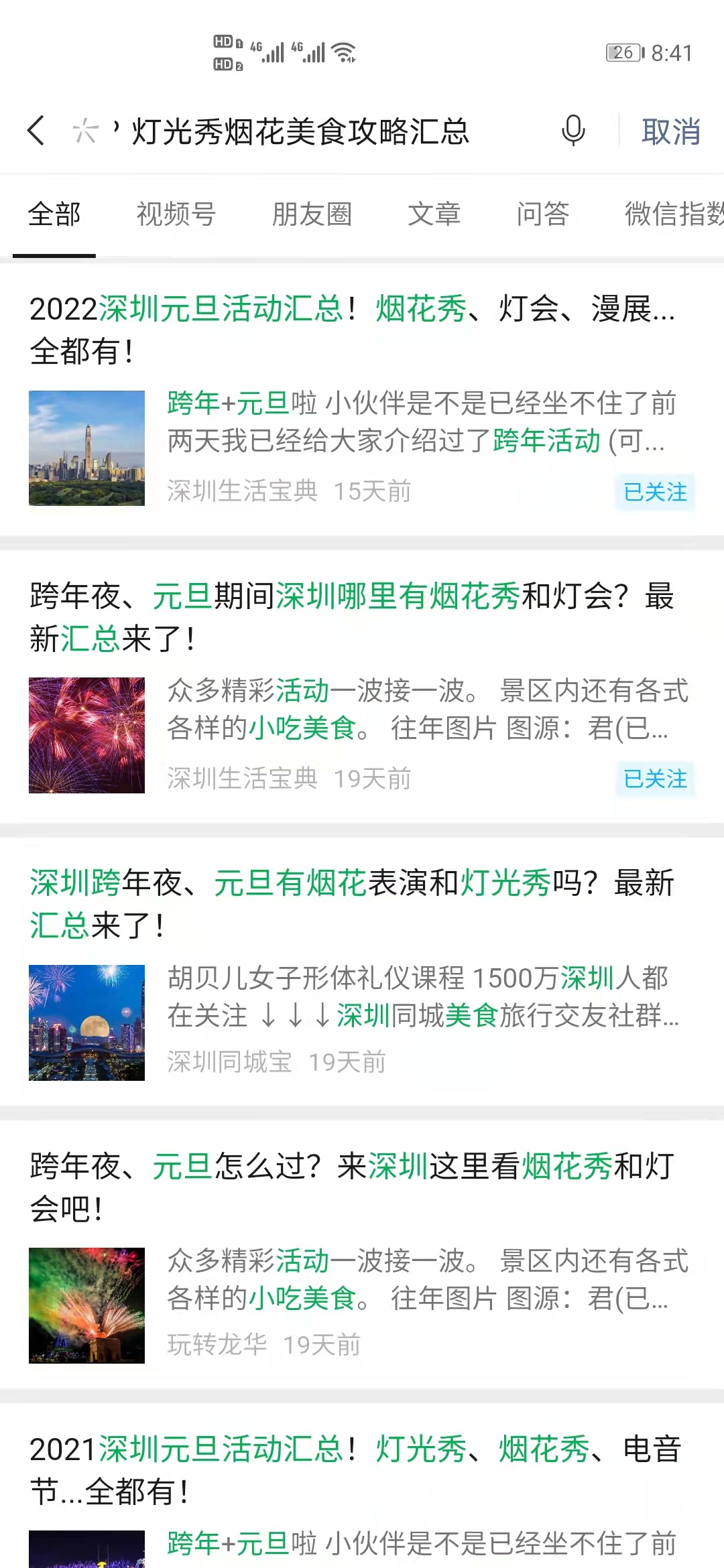The image size is (724, 1568).
Task: Open the 微信指数 tab
Action: coord(674,214)
